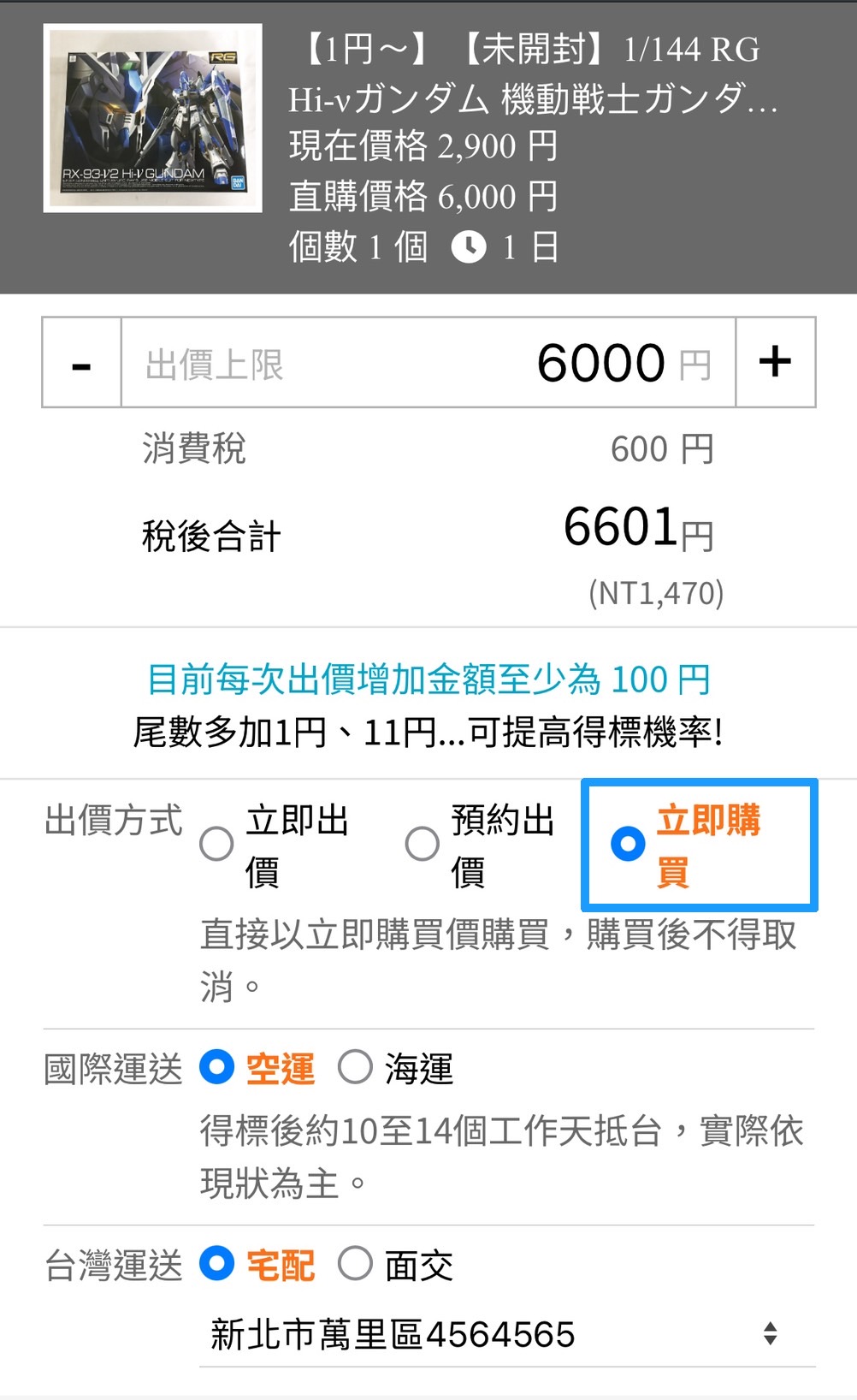Increase the bid limit with plus button
The image size is (857, 1400).
click(x=775, y=363)
